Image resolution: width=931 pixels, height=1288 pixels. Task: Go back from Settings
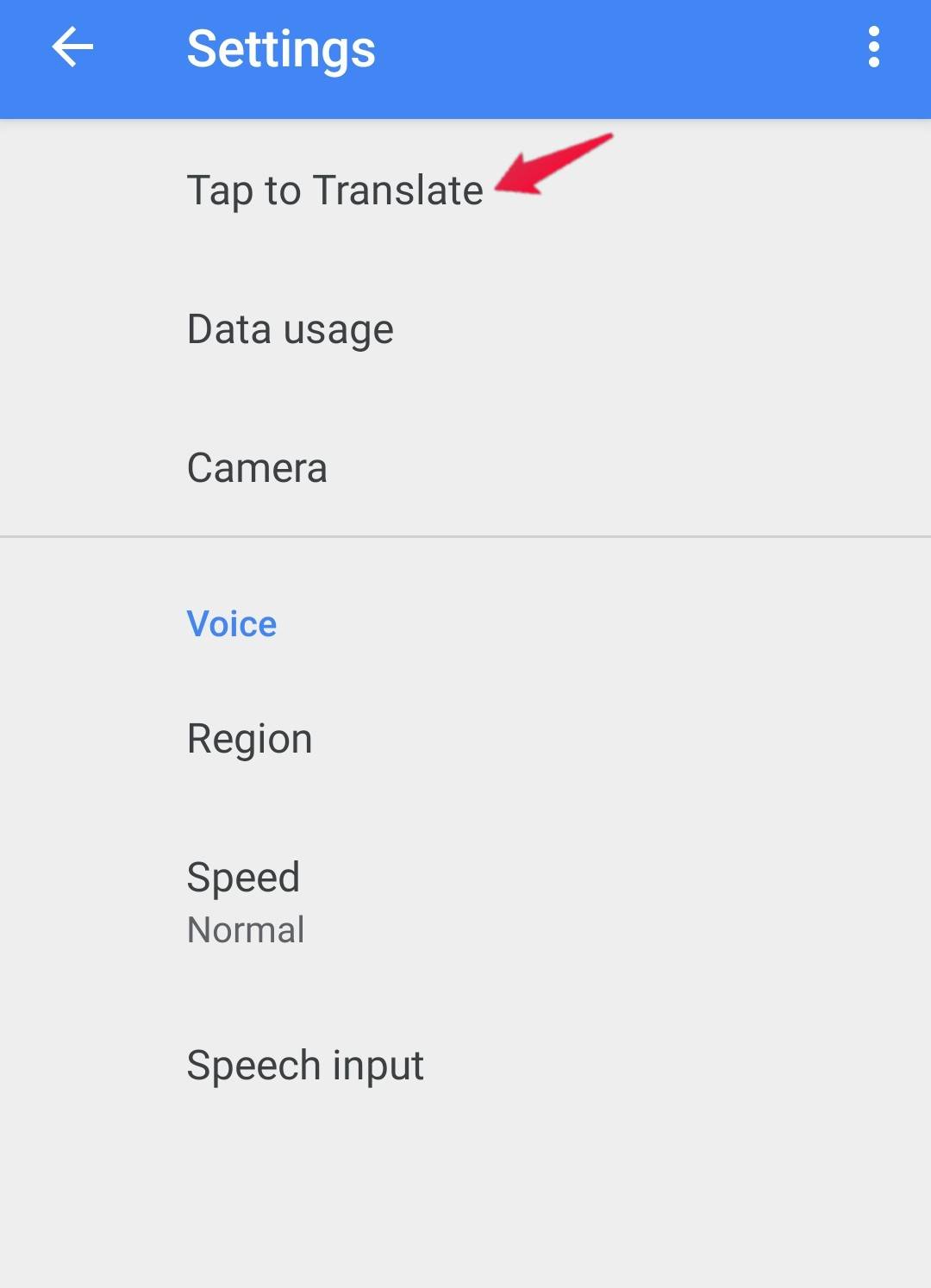click(x=72, y=47)
